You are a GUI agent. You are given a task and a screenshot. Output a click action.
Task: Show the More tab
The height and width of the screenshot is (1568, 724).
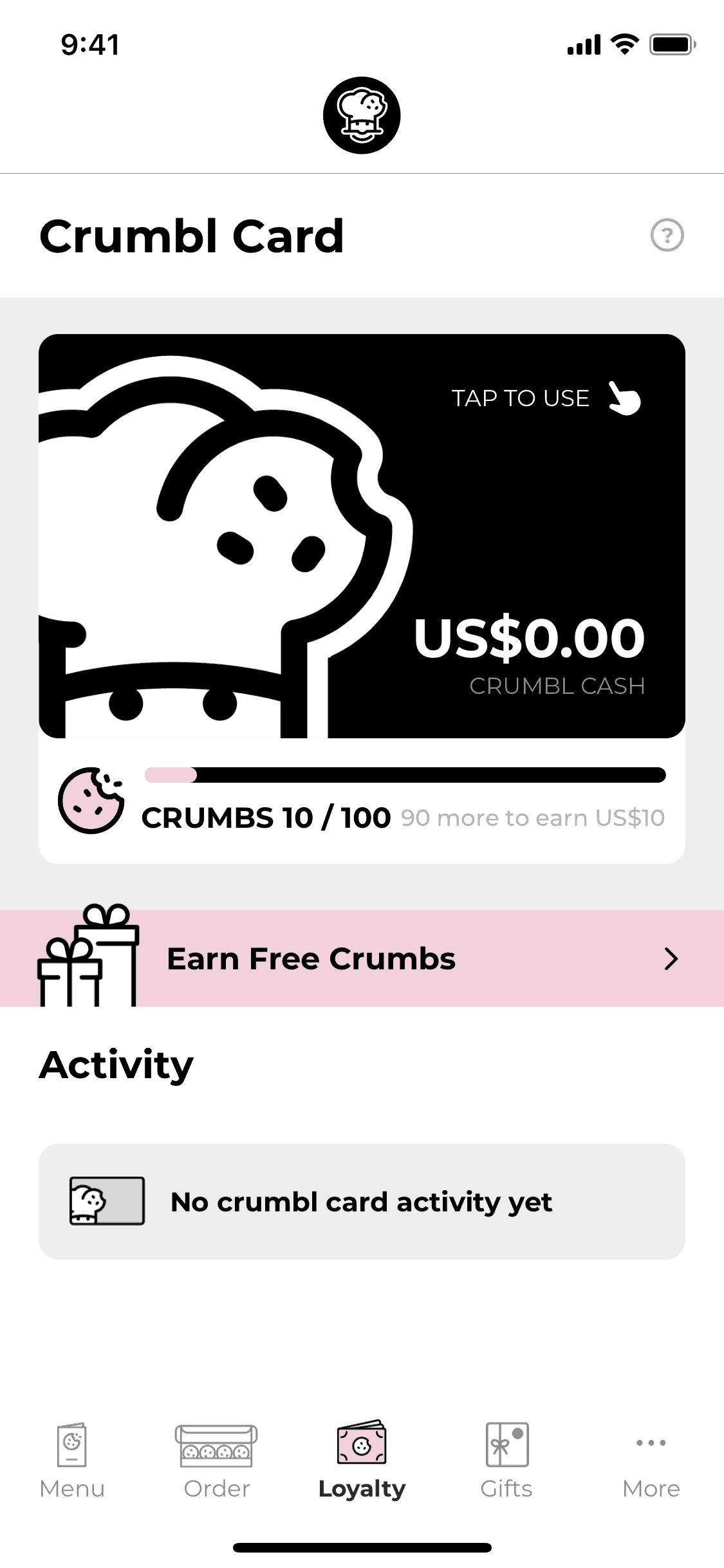(x=651, y=1460)
